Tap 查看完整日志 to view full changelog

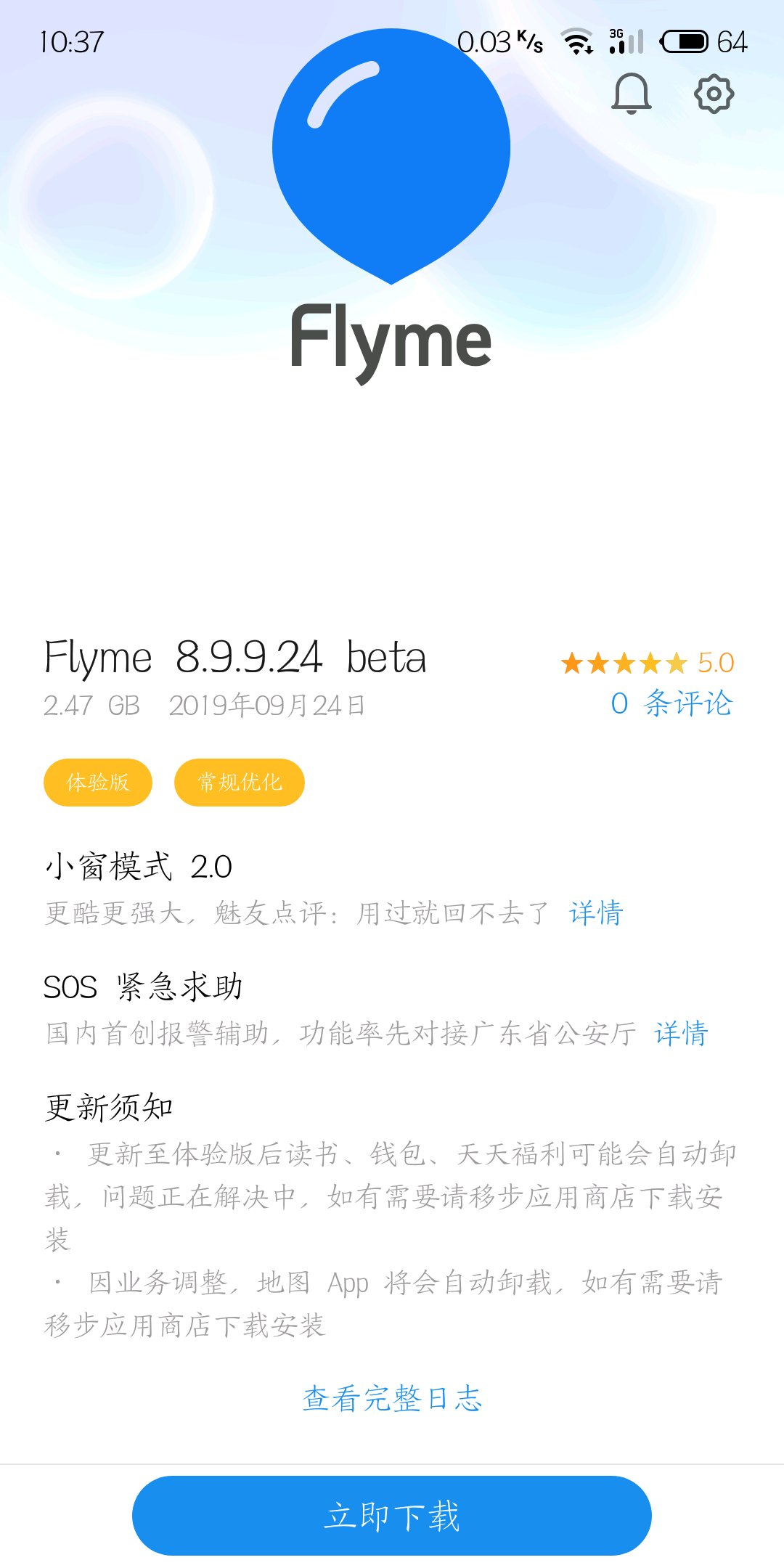tap(392, 1398)
